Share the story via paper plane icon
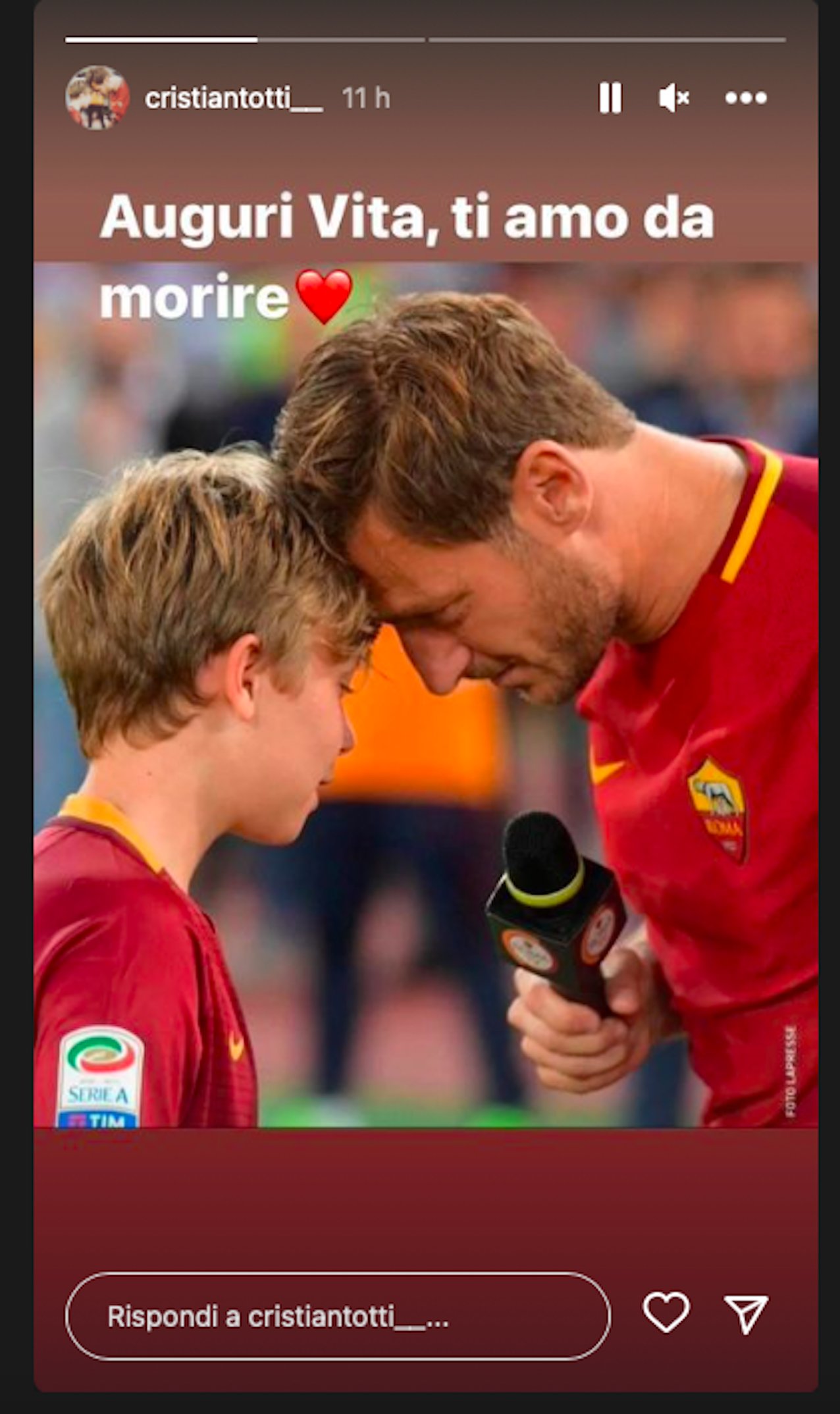The width and height of the screenshot is (840, 1414). (x=746, y=1314)
